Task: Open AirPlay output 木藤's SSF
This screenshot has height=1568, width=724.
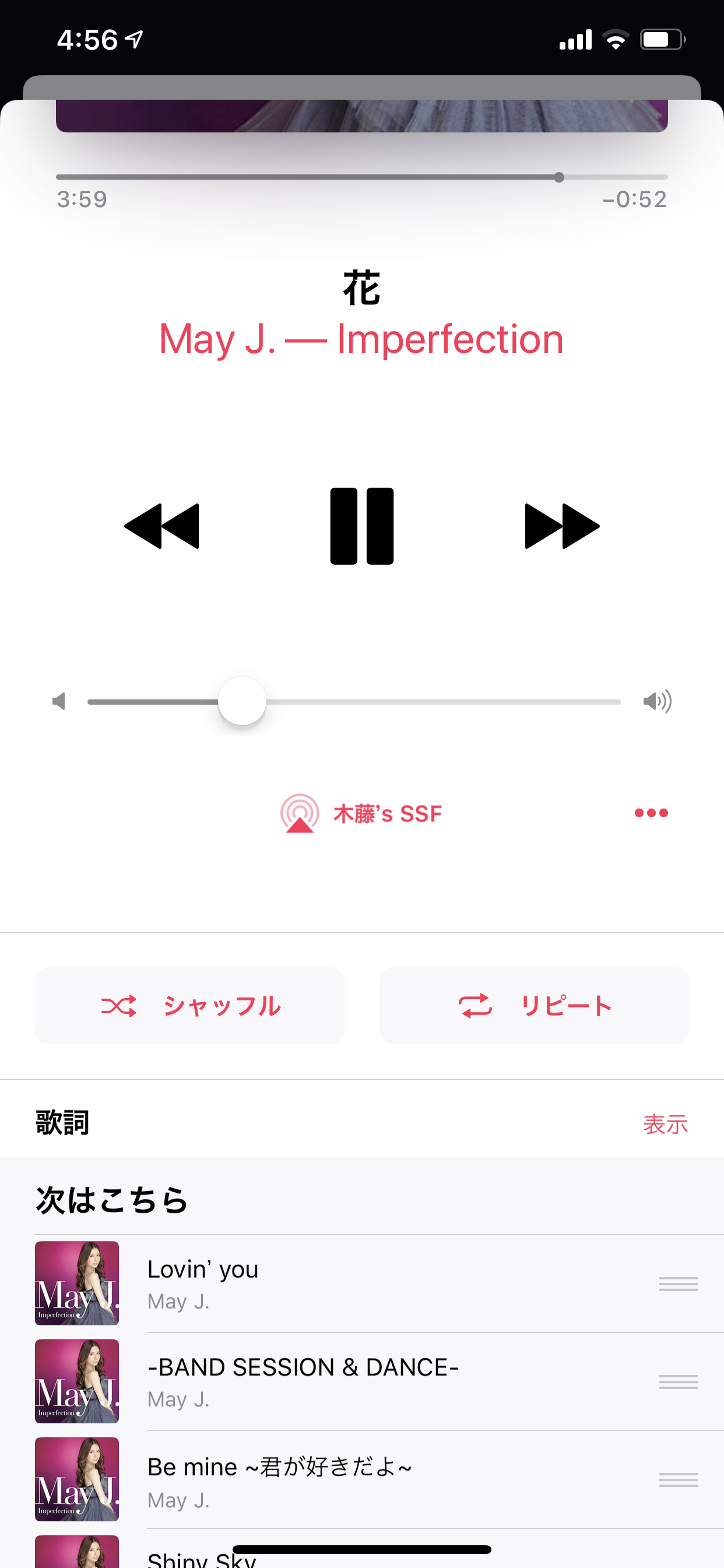Action: pyautogui.click(x=361, y=813)
